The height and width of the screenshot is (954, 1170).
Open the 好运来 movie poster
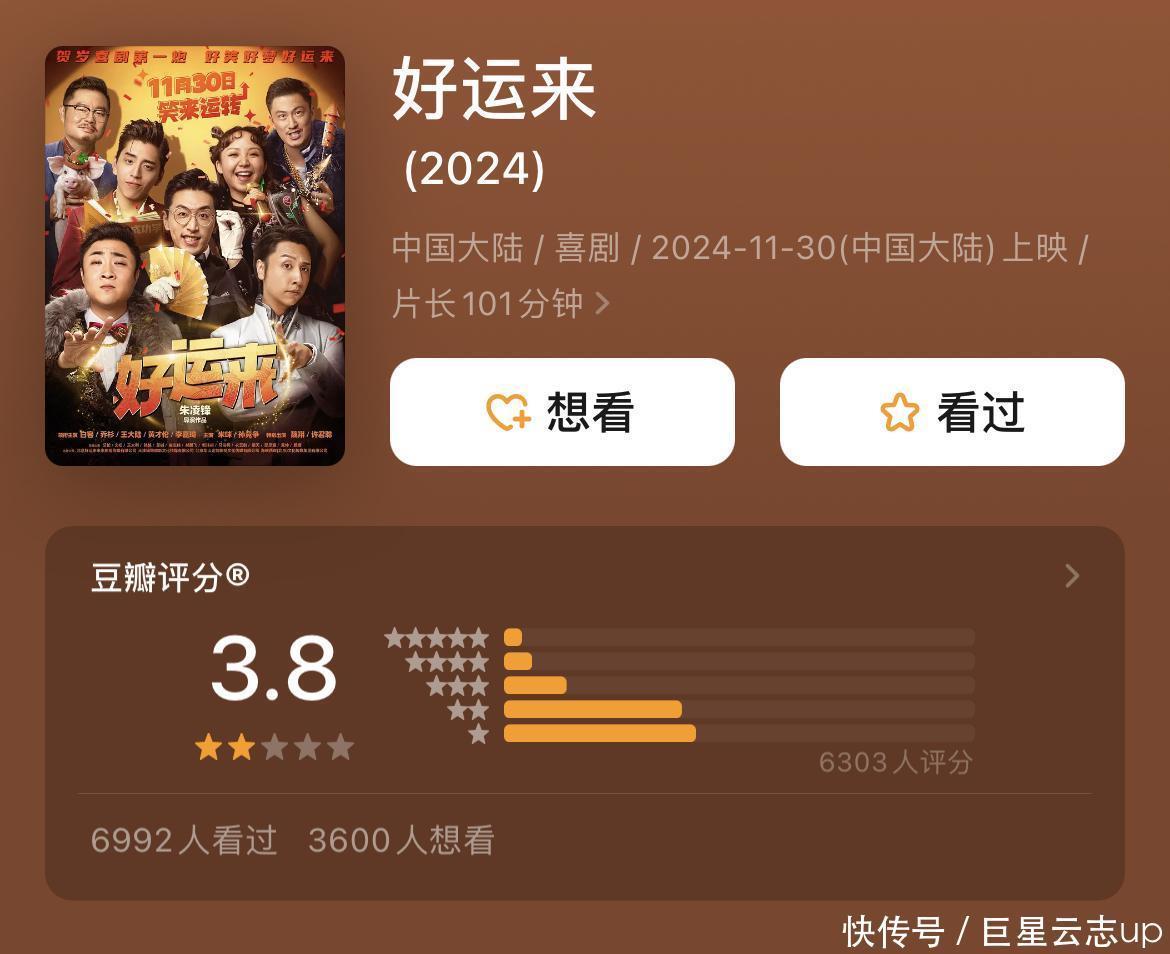point(195,256)
